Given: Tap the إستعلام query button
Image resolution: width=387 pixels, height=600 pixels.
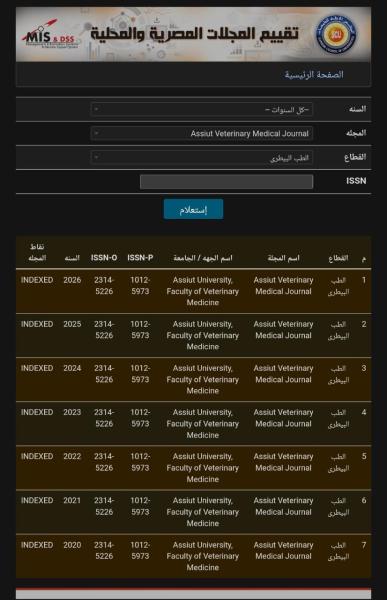Looking at the screenshot, I should pos(193,209).
